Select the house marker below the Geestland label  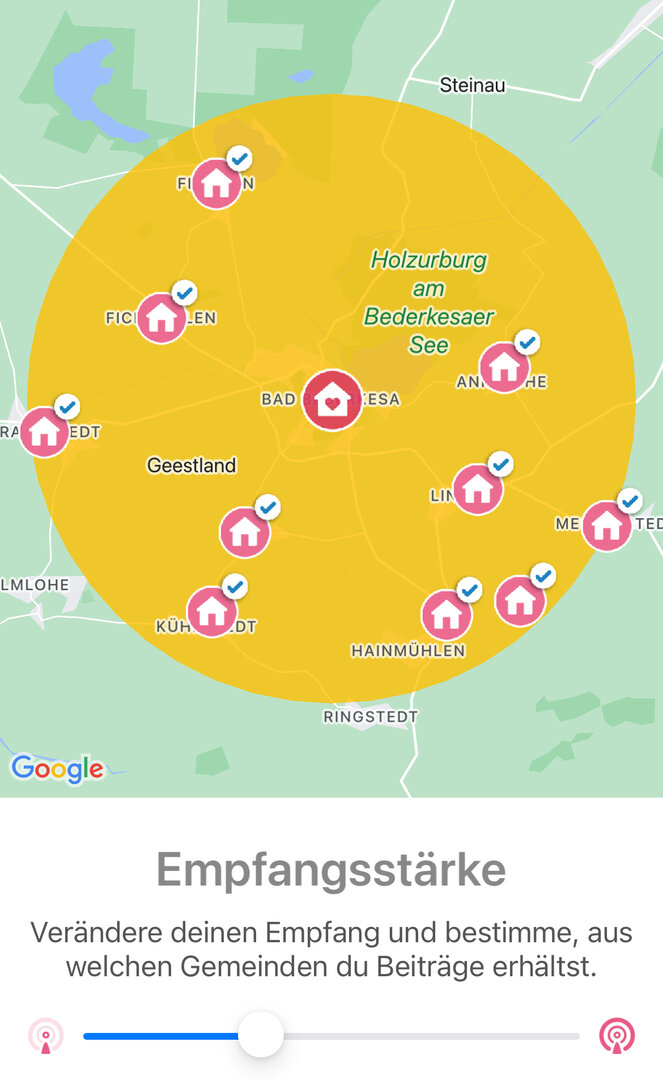[244, 532]
